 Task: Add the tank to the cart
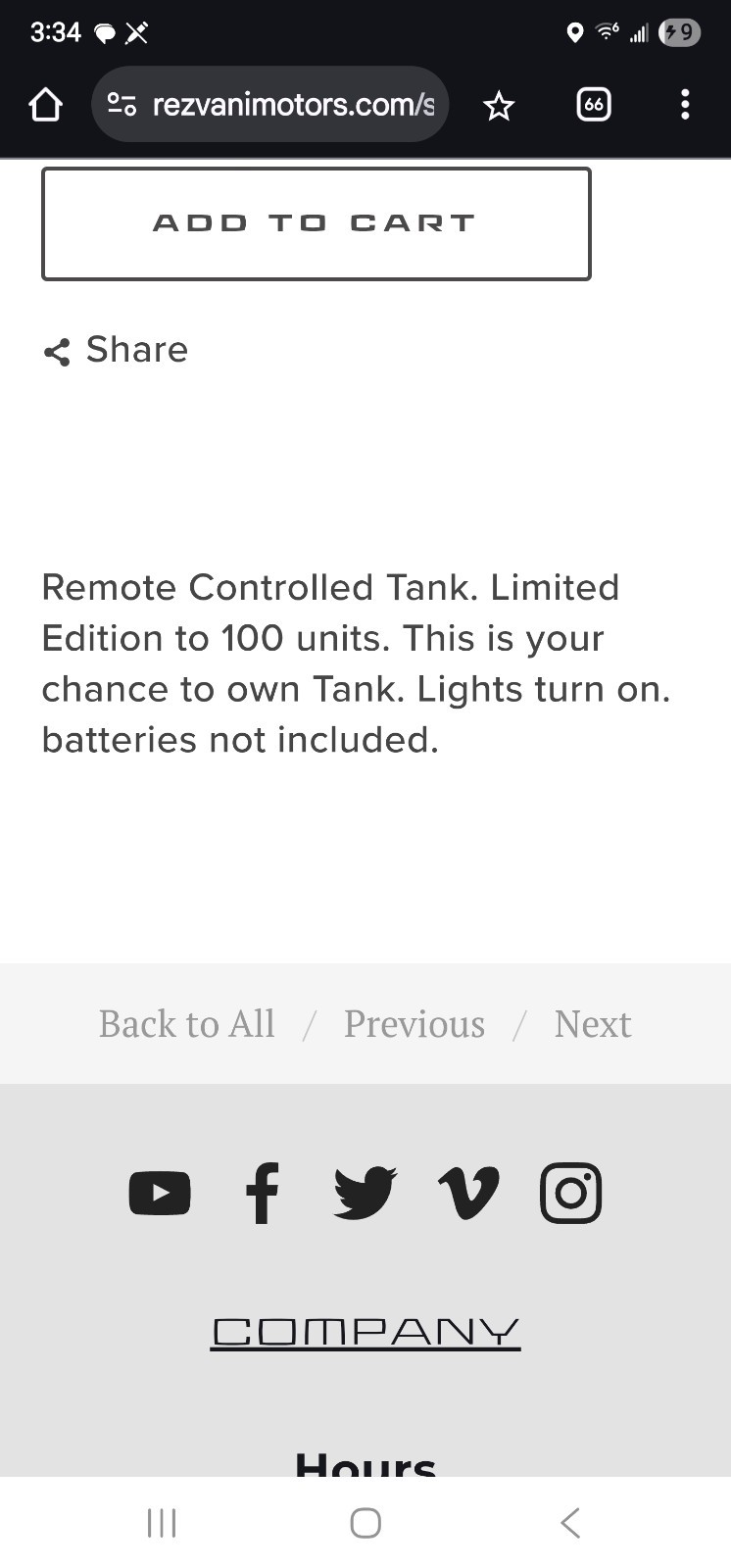point(316,223)
